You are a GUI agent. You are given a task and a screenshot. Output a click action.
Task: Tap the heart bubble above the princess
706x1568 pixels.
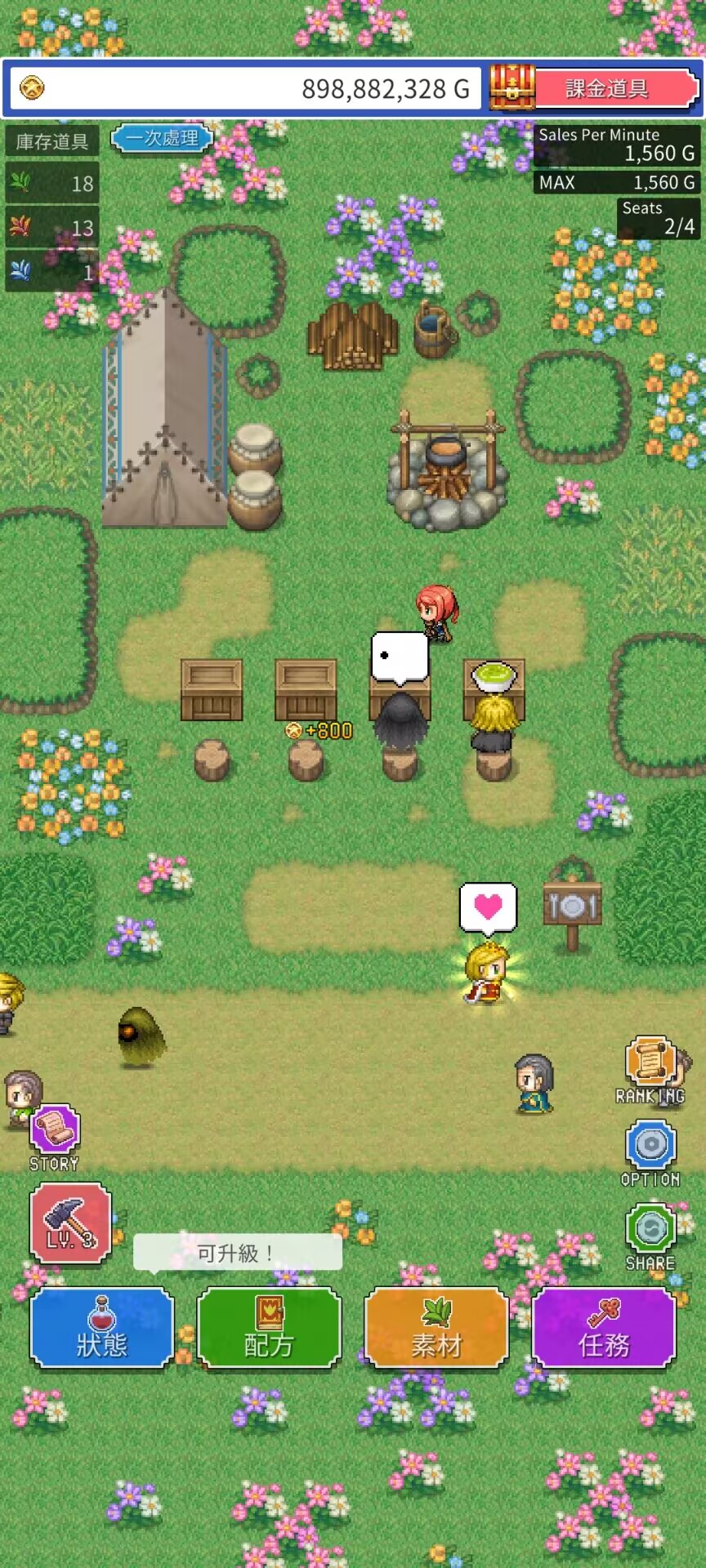point(488,906)
